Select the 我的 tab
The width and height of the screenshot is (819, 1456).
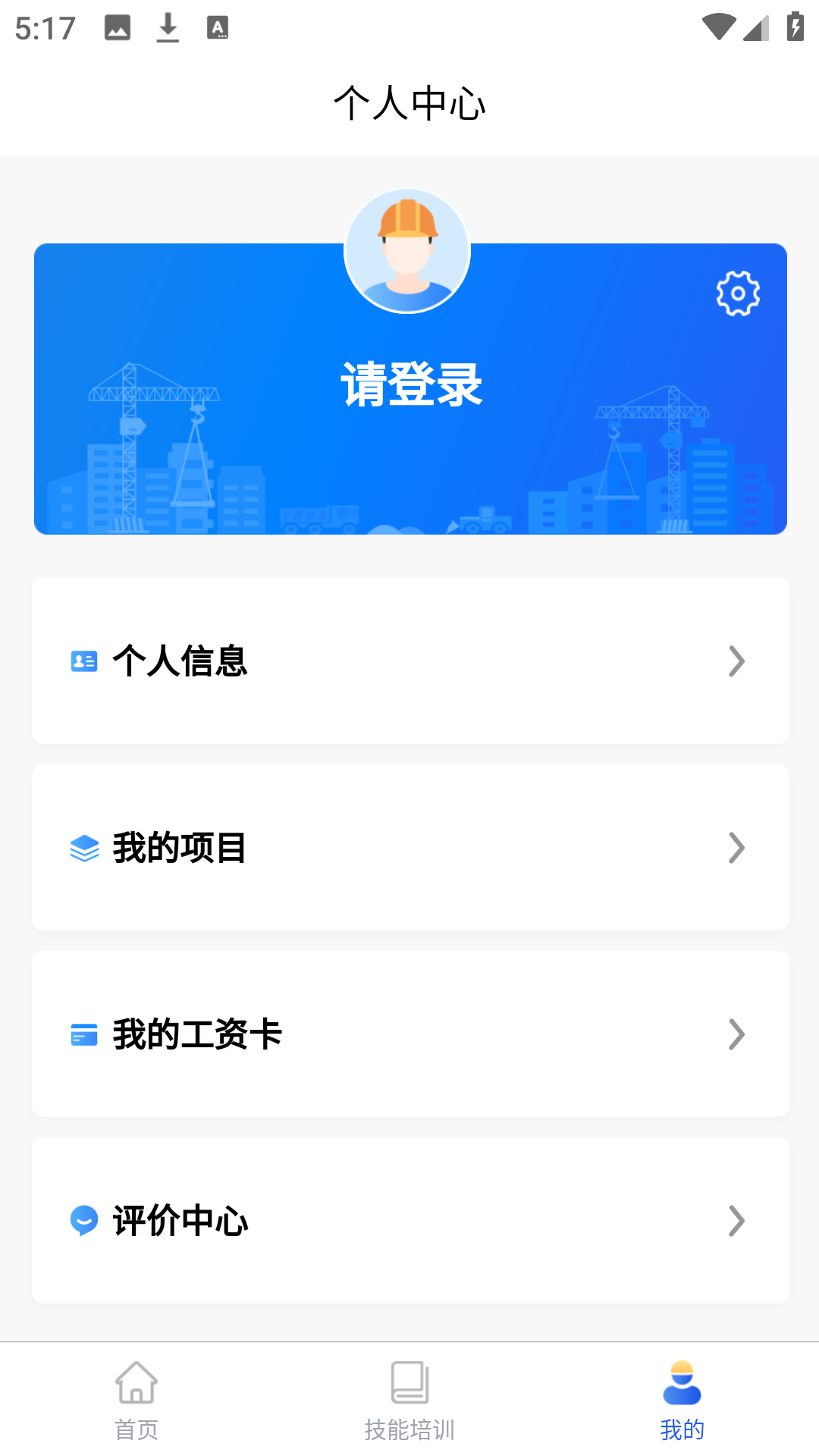682,1399
